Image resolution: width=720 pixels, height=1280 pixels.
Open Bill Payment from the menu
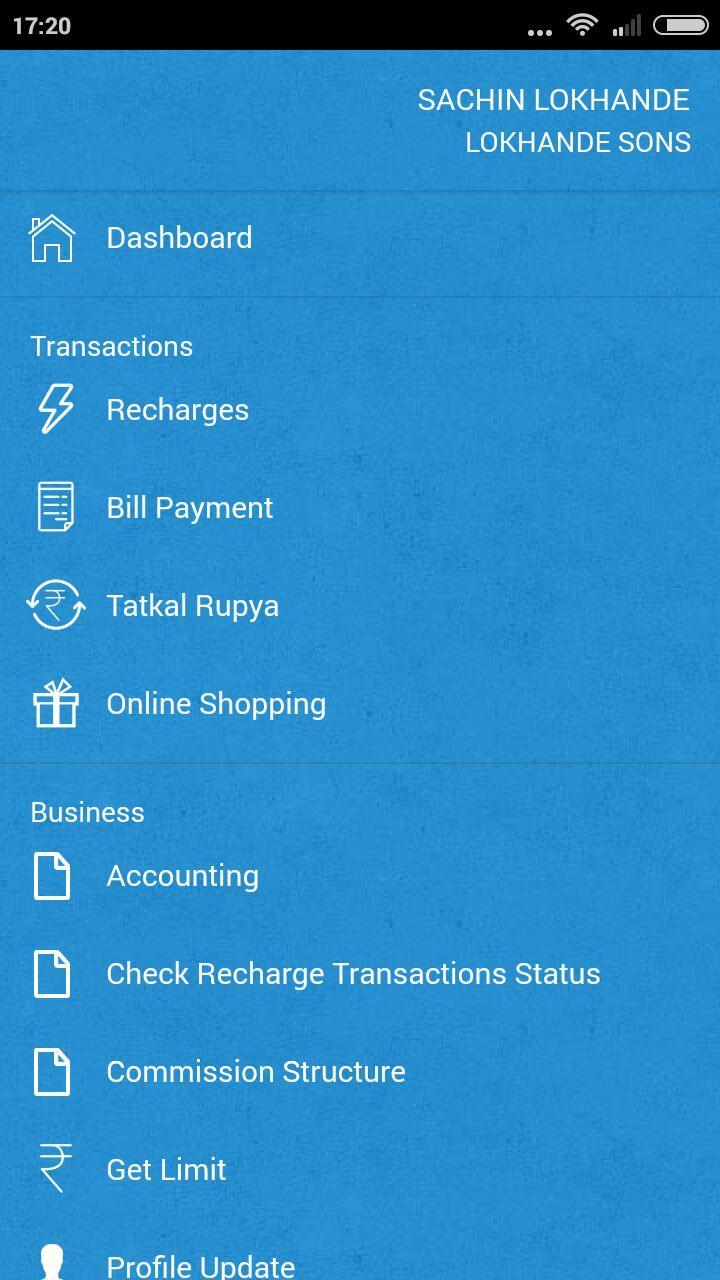189,507
